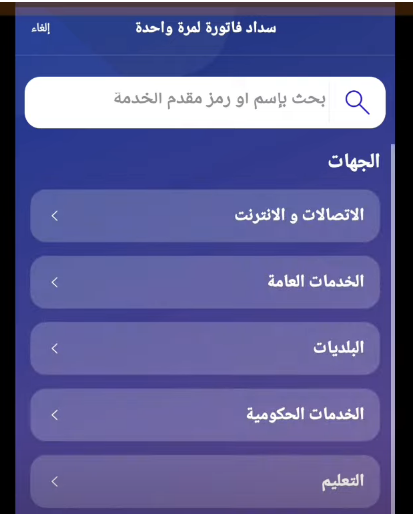This screenshot has width=413, height=514.
Task: Open الخدمات الحكومية category
Action: (x=205, y=415)
